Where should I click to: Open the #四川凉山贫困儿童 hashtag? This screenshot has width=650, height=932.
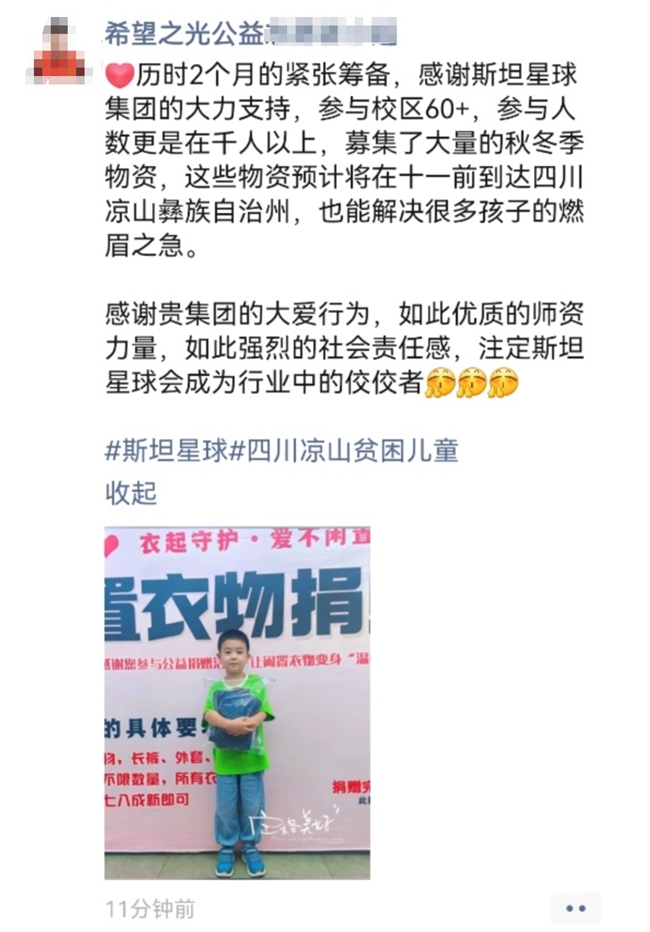(x=344, y=450)
